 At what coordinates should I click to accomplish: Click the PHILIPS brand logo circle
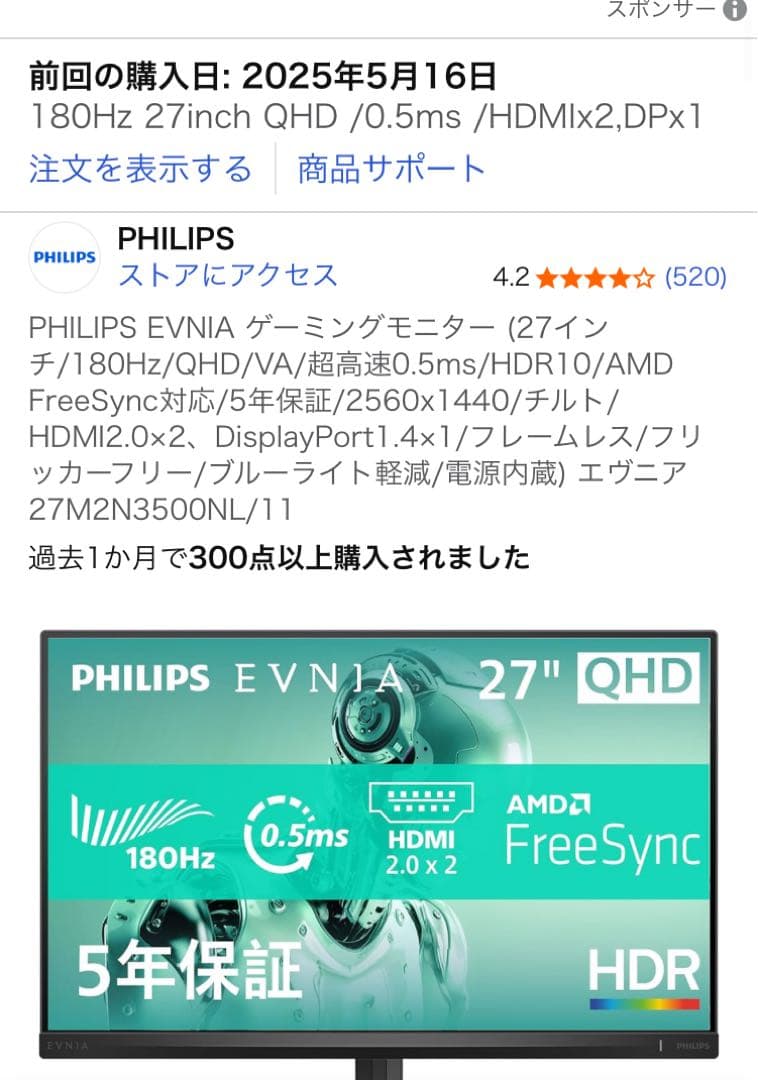tap(64, 256)
